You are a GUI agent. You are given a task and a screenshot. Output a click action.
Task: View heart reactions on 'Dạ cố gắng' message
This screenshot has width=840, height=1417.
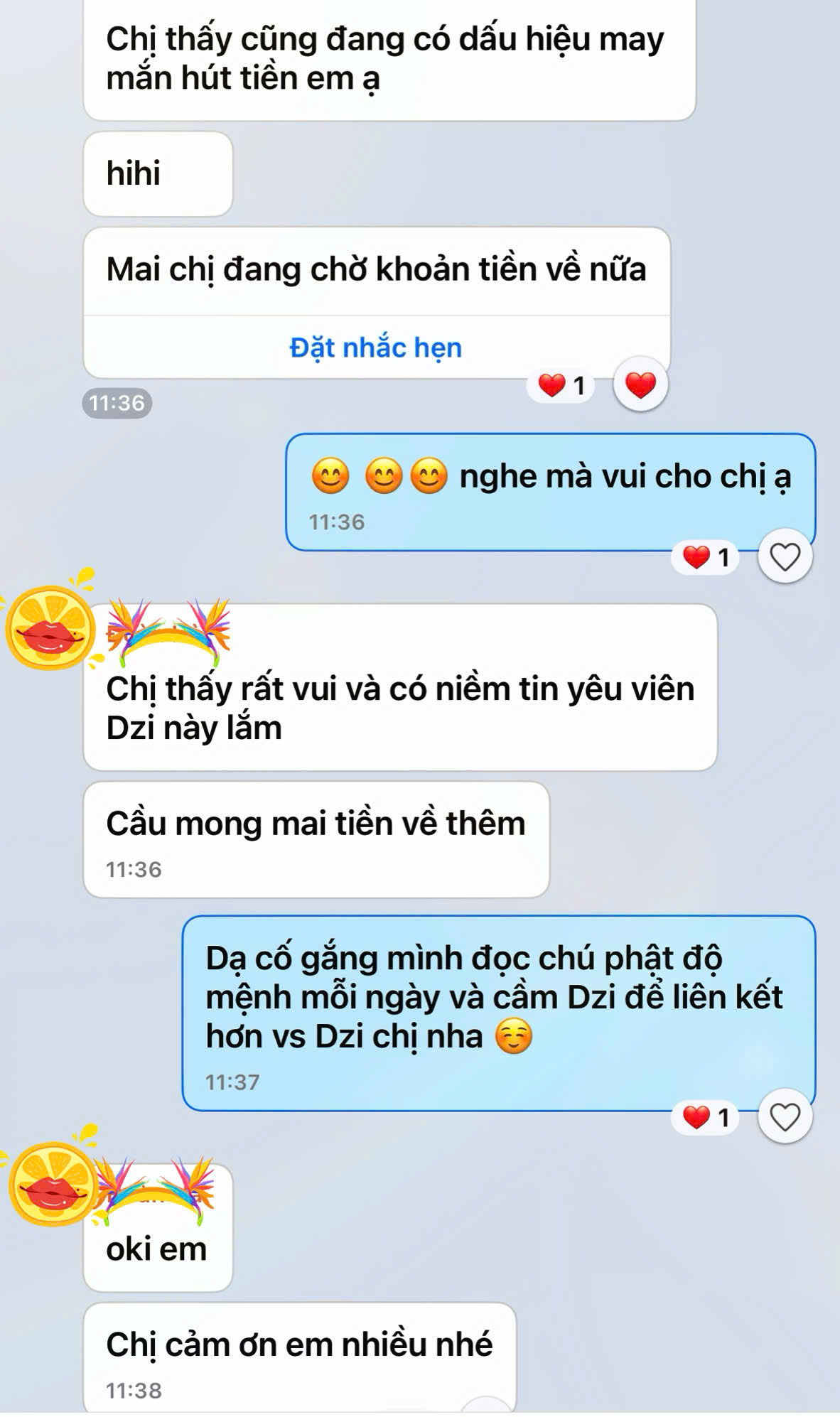(x=706, y=1118)
